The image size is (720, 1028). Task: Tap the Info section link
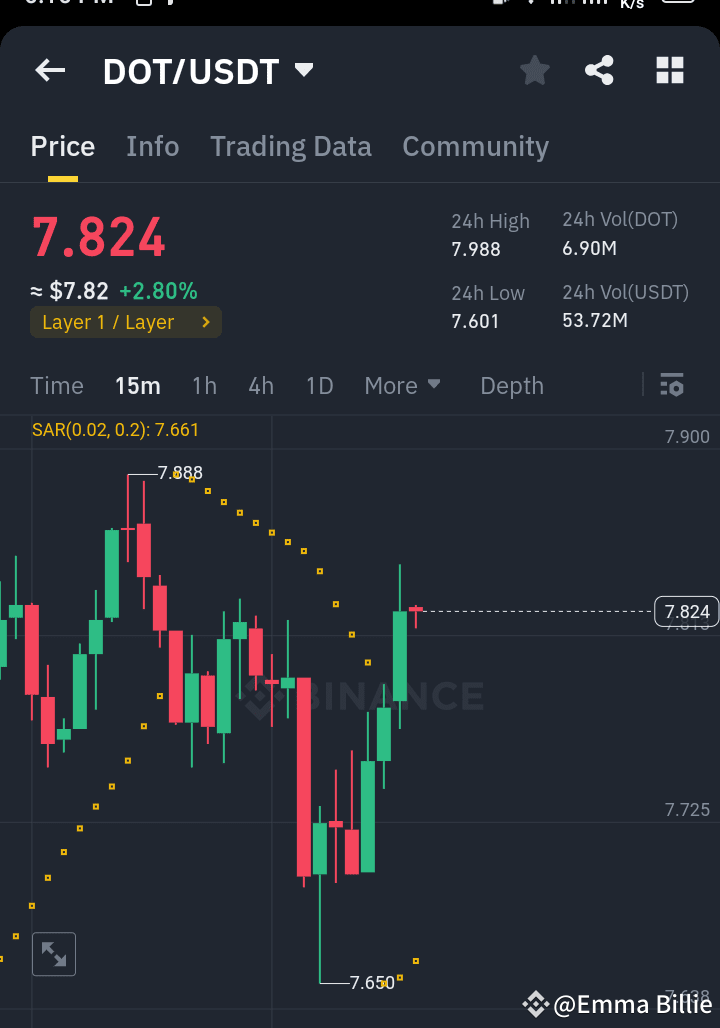pyautogui.click(x=152, y=146)
